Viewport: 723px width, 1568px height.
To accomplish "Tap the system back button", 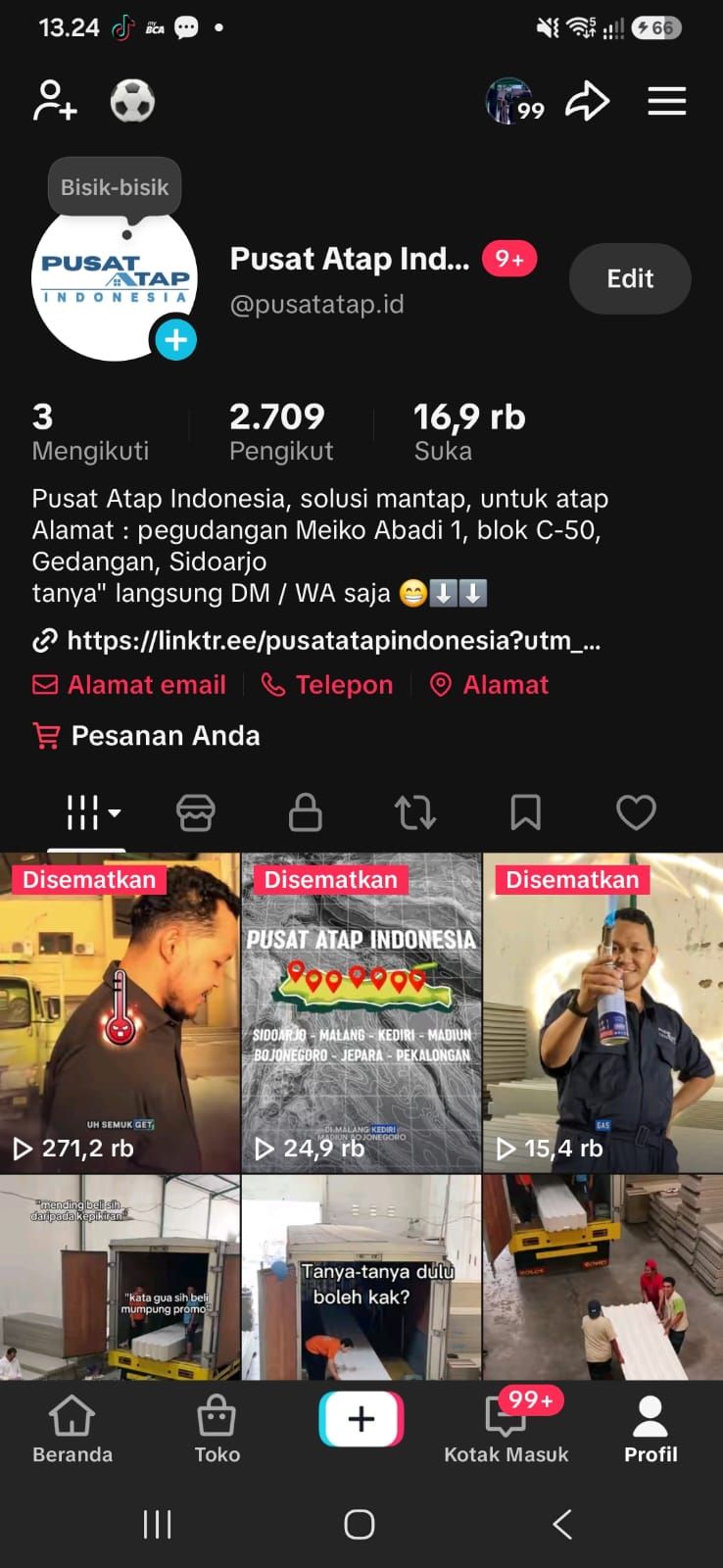I will coord(562,1524).
